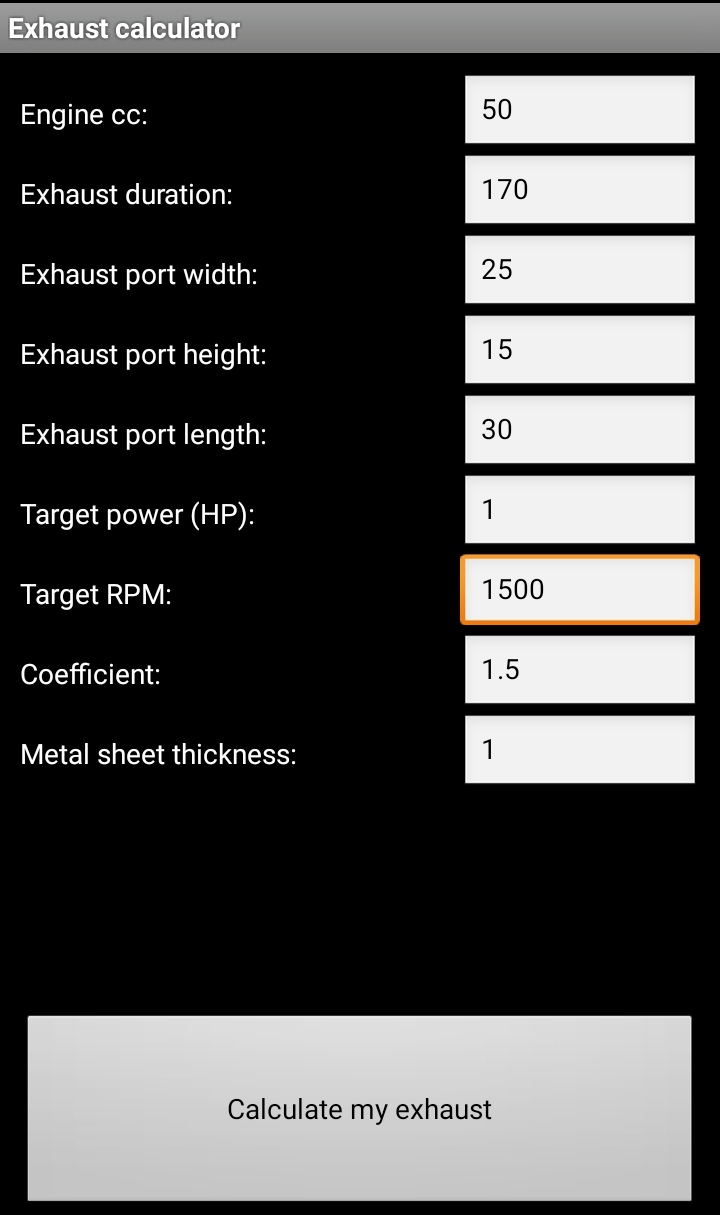Focus the Exhaust port height field

click(579, 350)
